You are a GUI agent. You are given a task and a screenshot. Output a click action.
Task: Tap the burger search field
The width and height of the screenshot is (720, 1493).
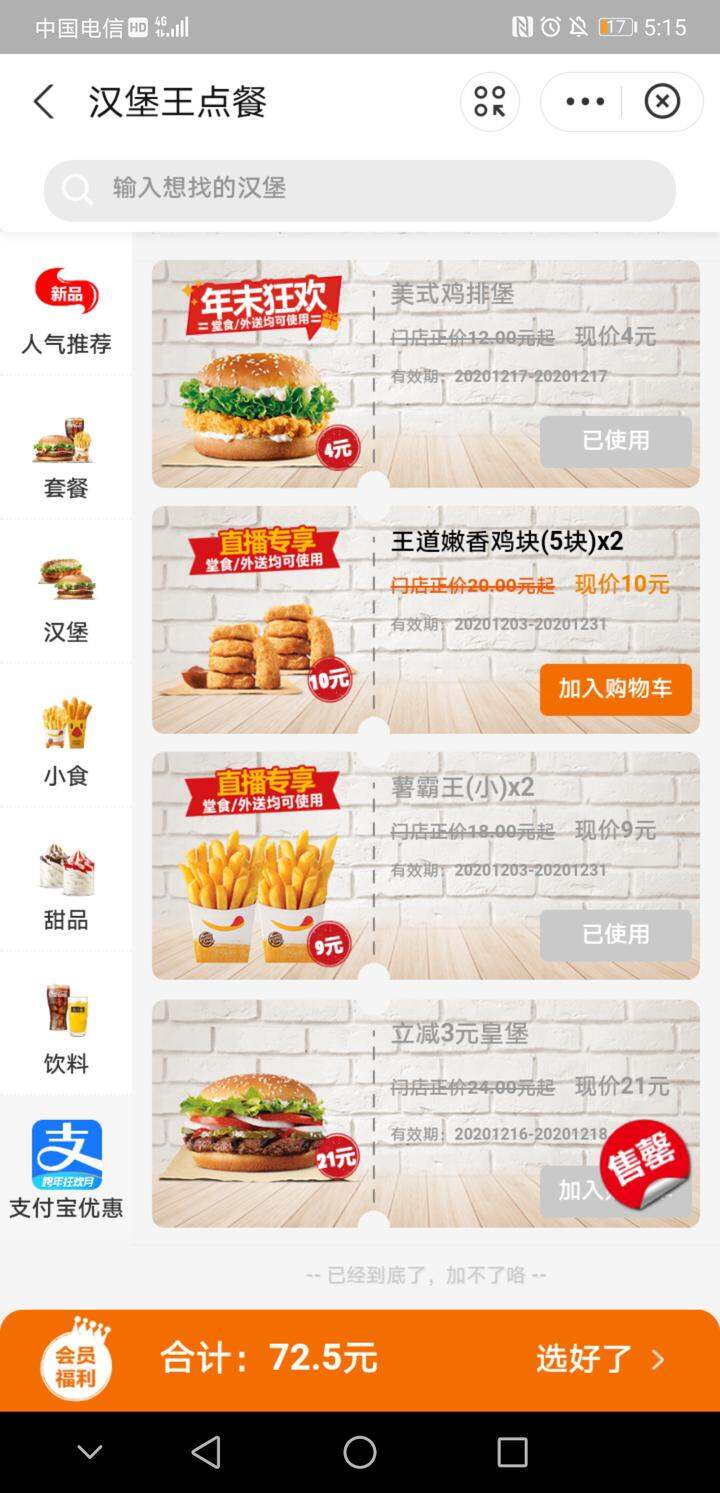(x=360, y=189)
